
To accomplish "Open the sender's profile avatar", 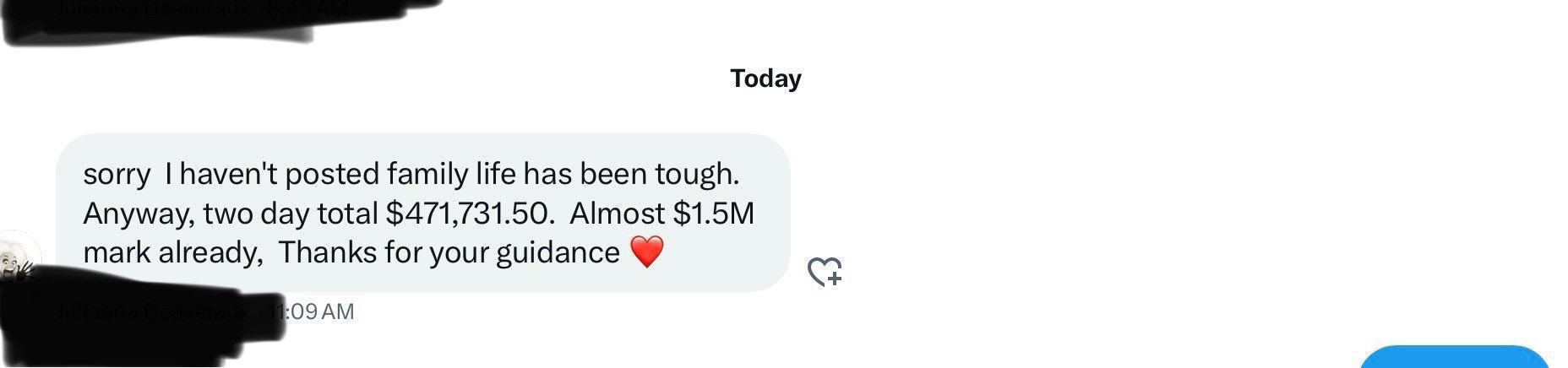I will (19, 257).
